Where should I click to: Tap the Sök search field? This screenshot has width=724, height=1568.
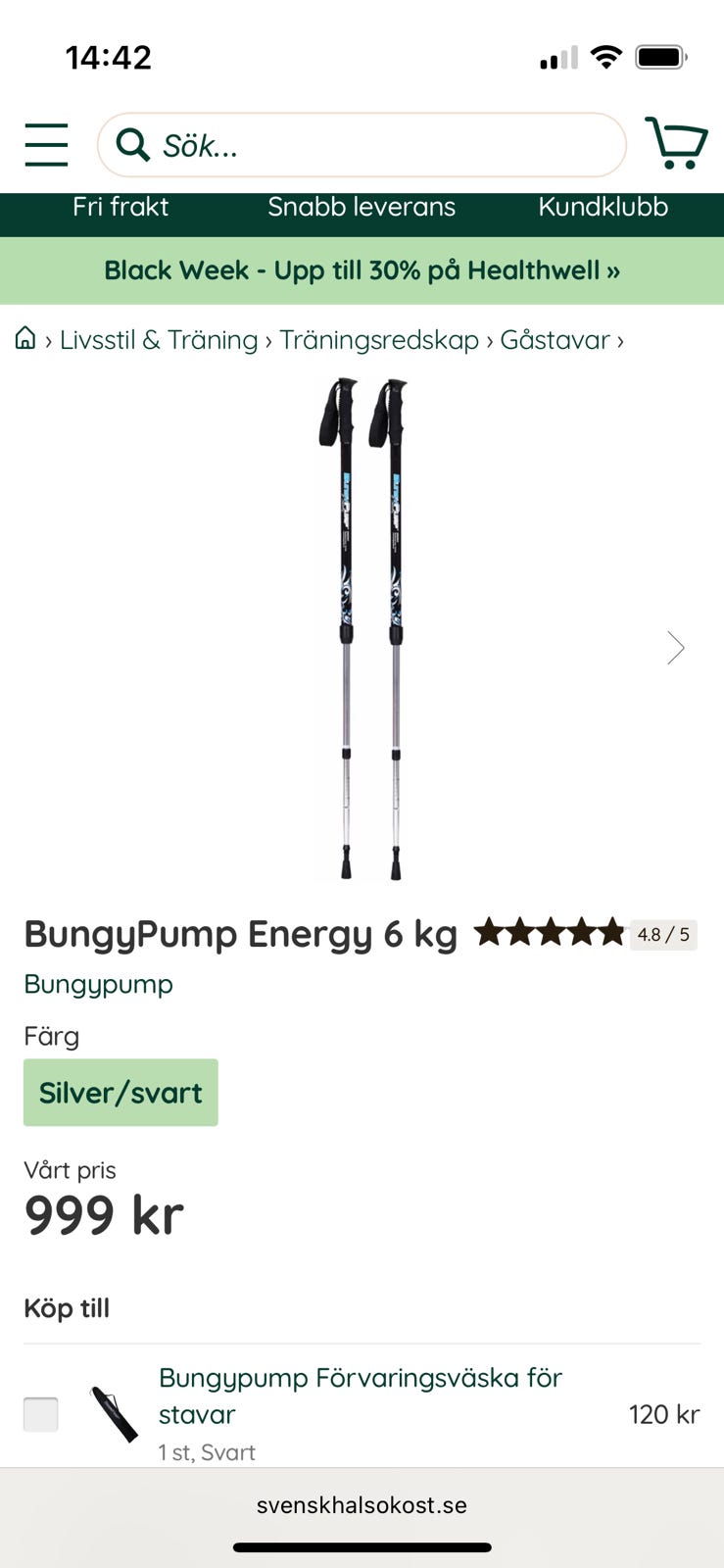point(362,145)
